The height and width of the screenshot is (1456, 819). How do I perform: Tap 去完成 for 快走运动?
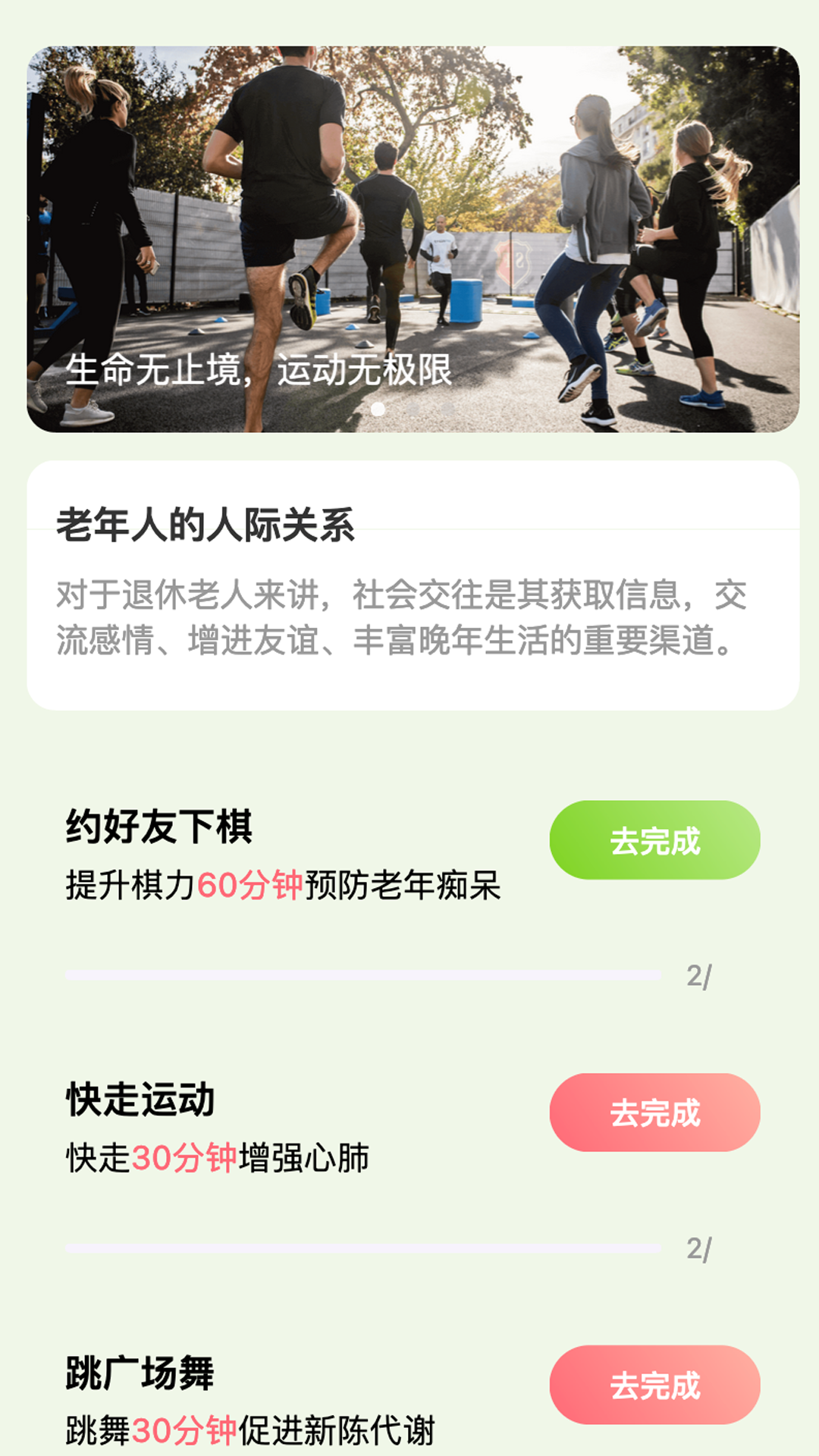pos(654,1112)
